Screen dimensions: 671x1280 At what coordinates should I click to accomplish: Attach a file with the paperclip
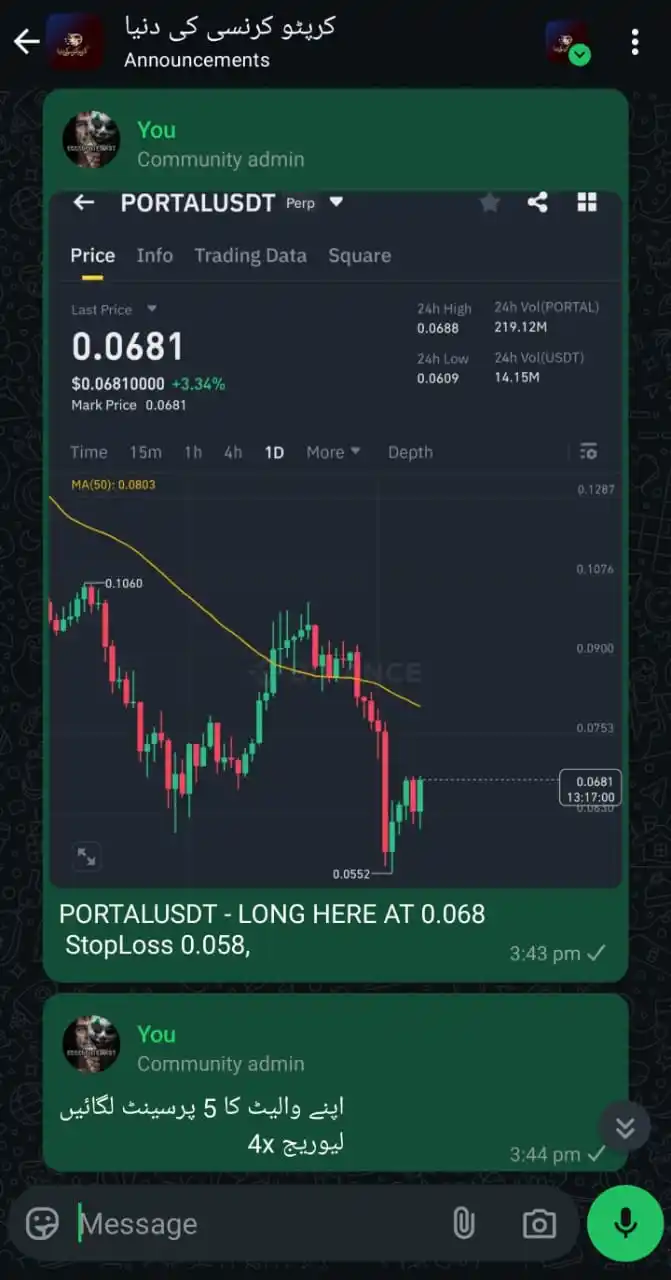463,1223
